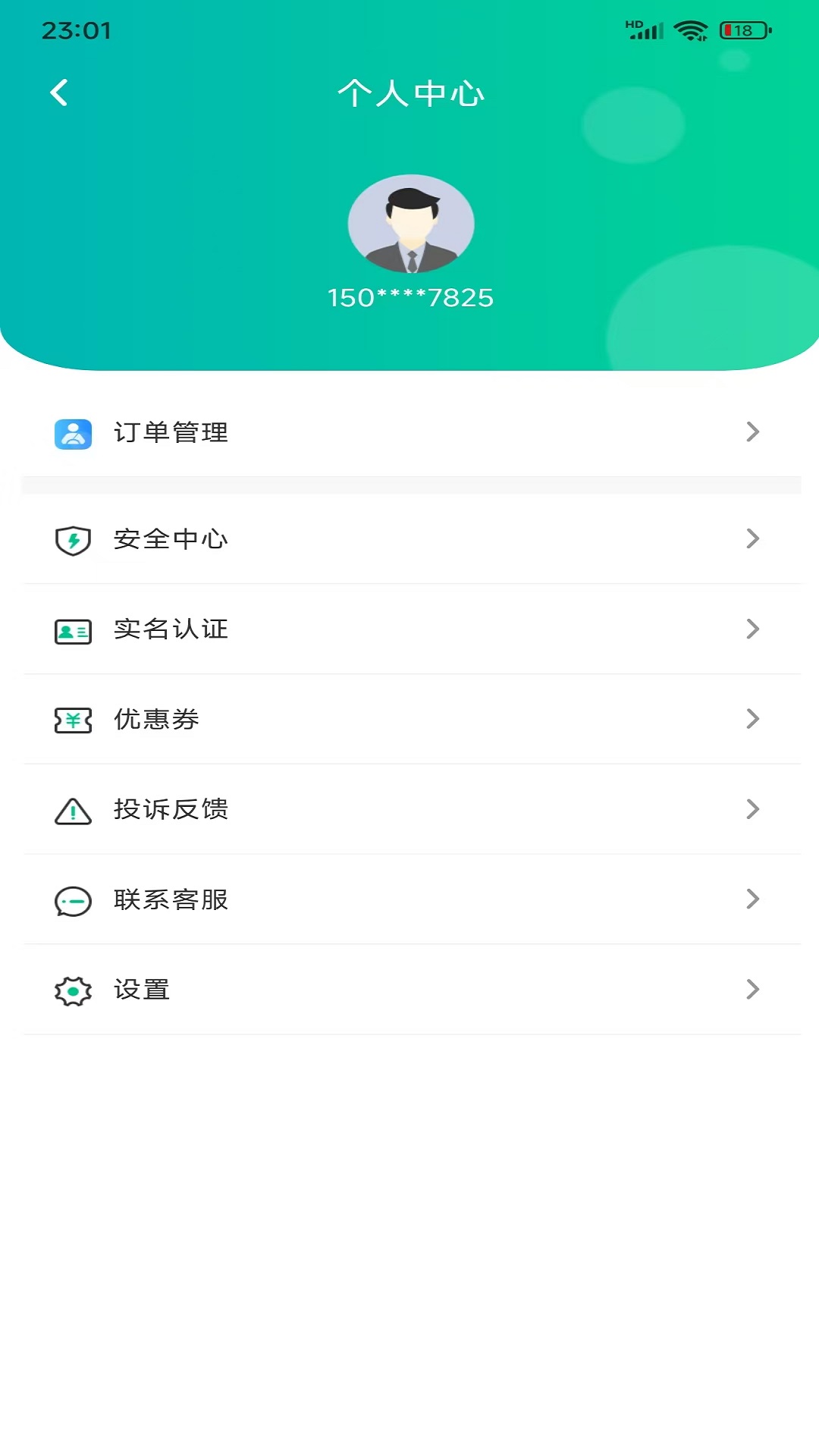
Task: Open 订单管理 via its blue person icon
Action: [73, 432]
